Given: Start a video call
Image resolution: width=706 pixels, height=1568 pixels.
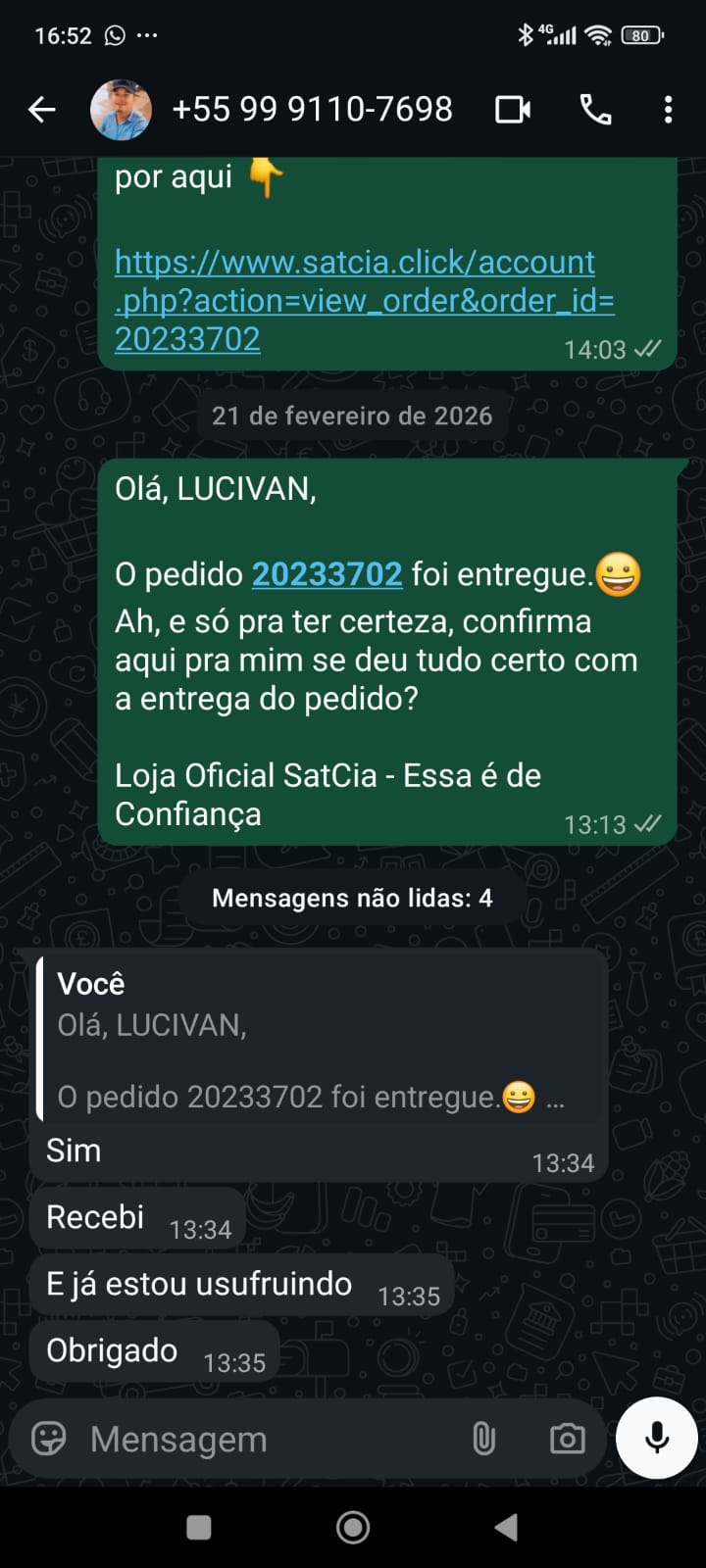Looking at the screenshot, I should (512, 110).
